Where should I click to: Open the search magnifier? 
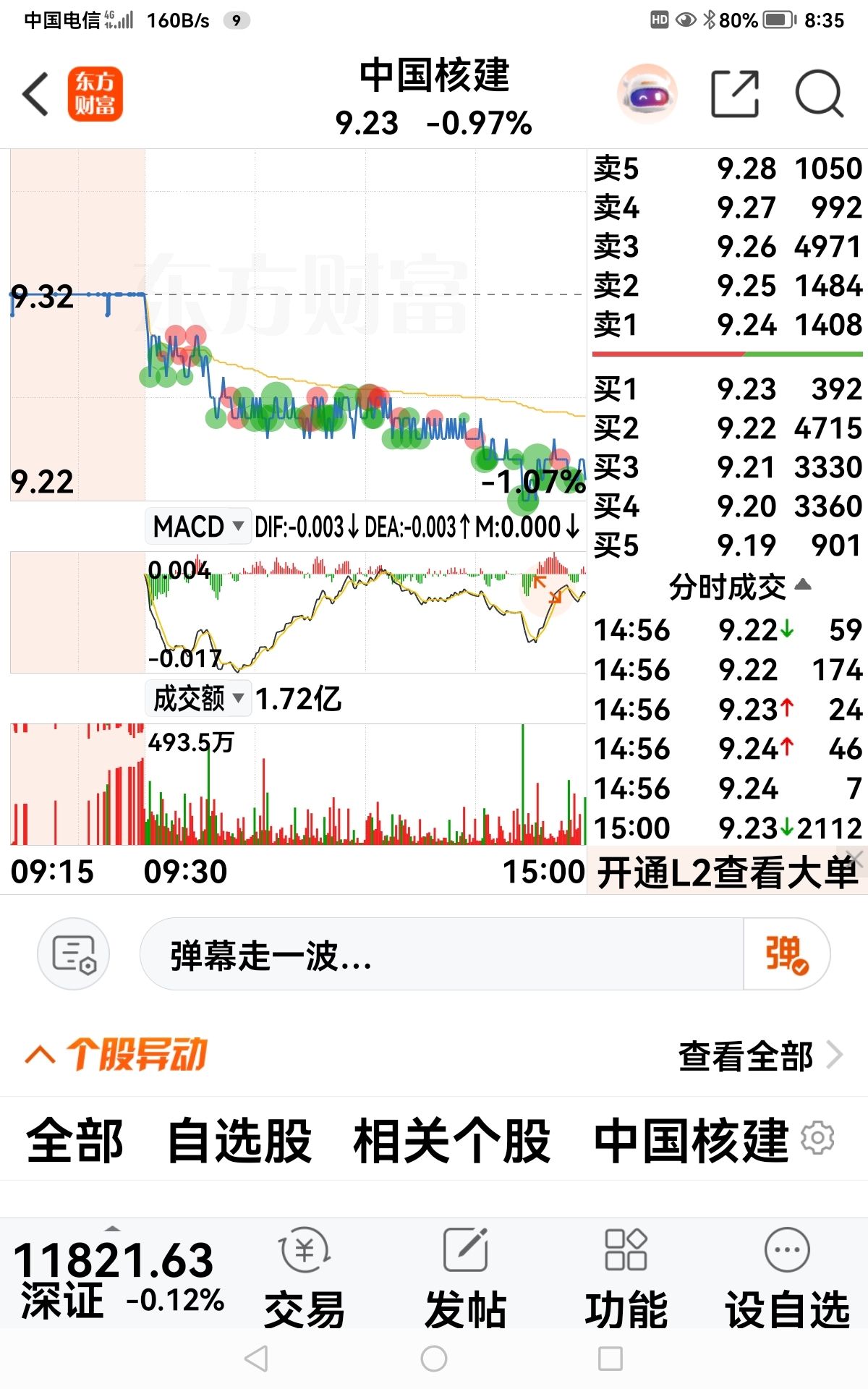coord(820,94)
